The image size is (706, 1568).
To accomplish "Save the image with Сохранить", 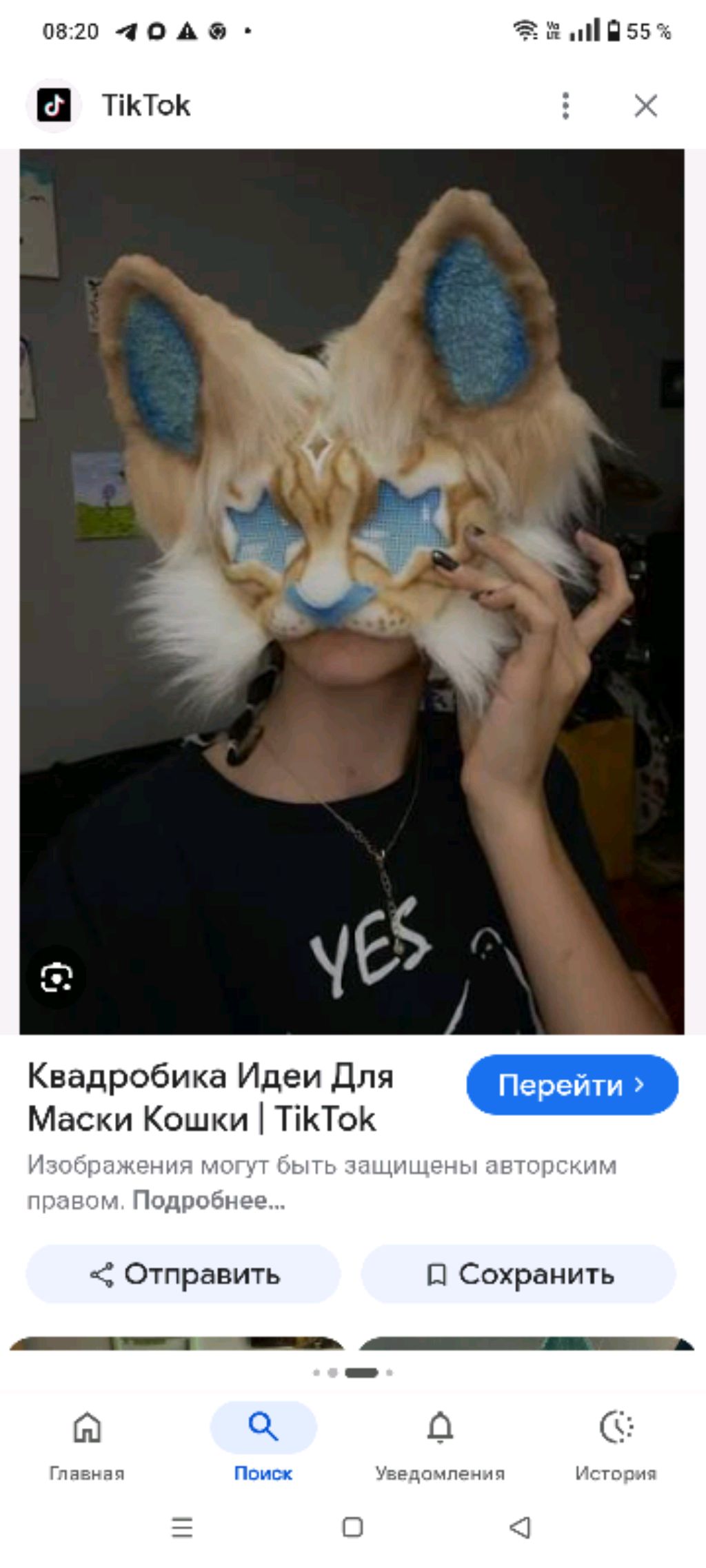I will [518, 1274].
